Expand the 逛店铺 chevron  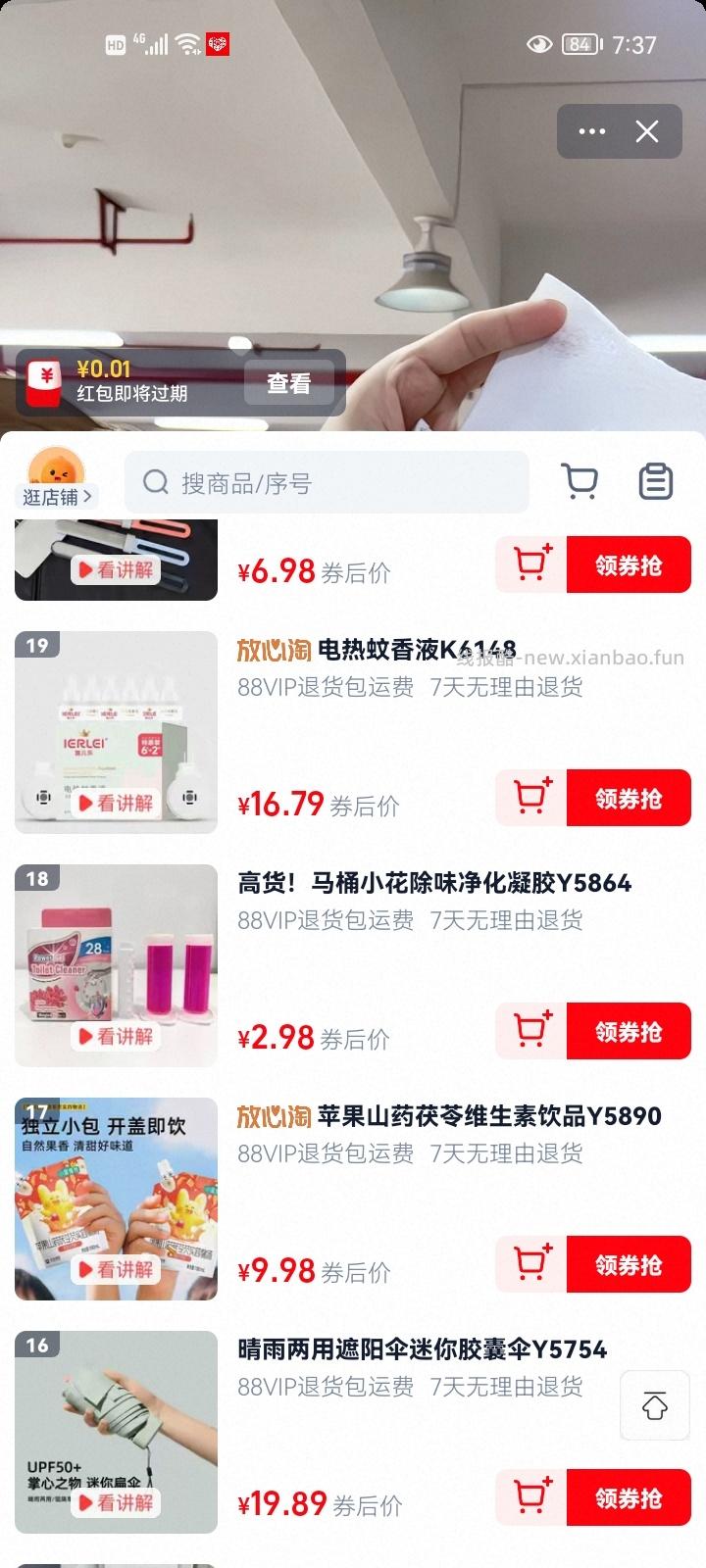click(x=86, y=496)
